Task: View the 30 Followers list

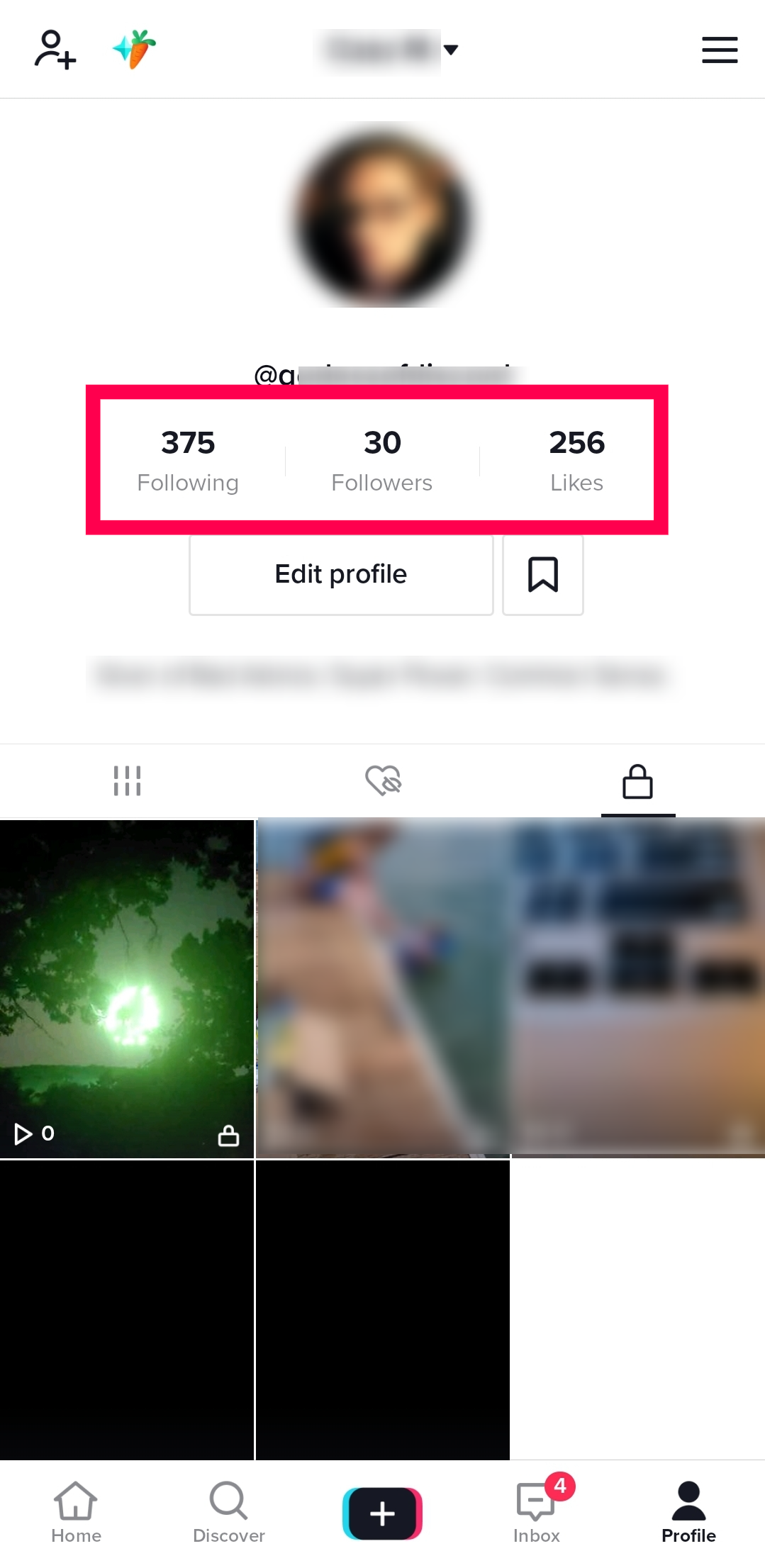Action: (x=382, y=460)
